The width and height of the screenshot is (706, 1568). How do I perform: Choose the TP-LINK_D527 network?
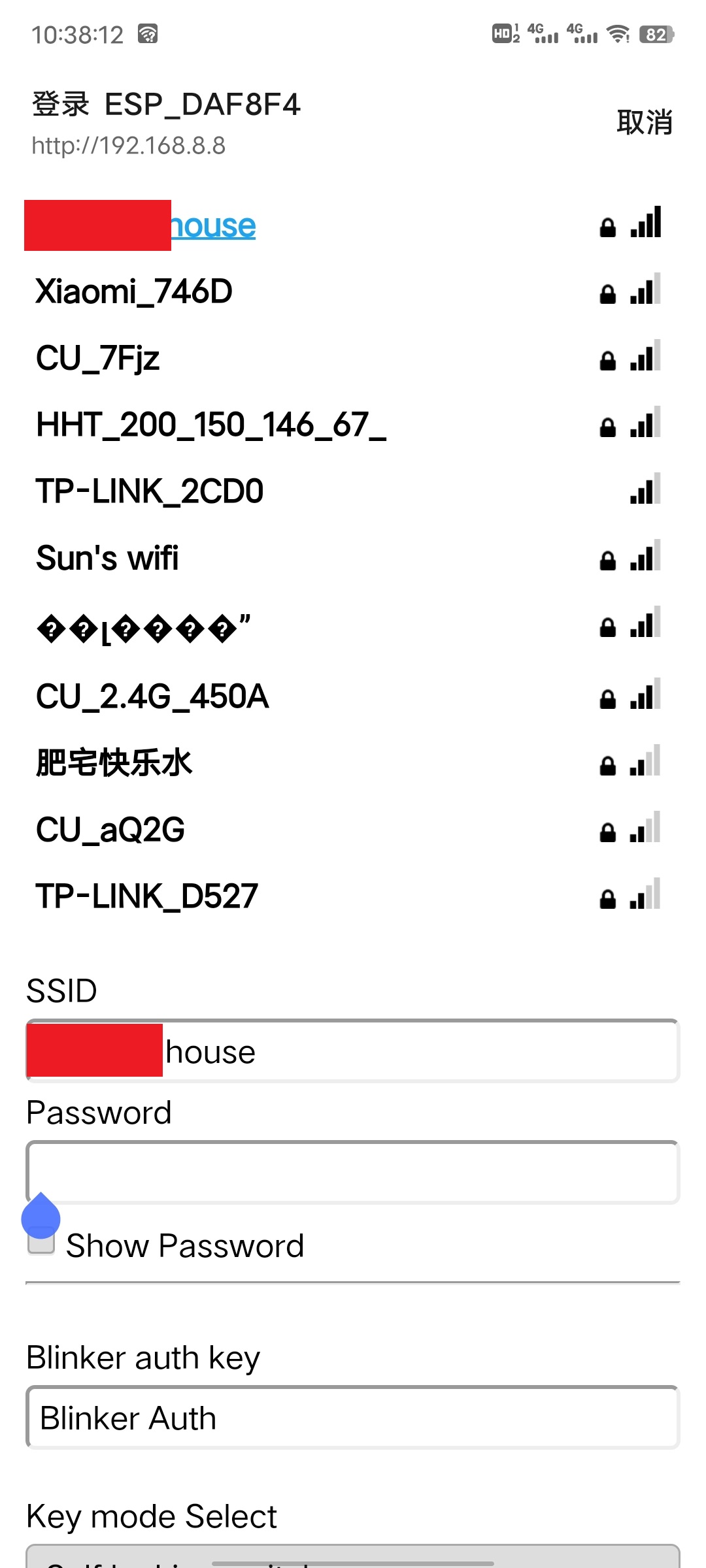[x=147, y=896]
